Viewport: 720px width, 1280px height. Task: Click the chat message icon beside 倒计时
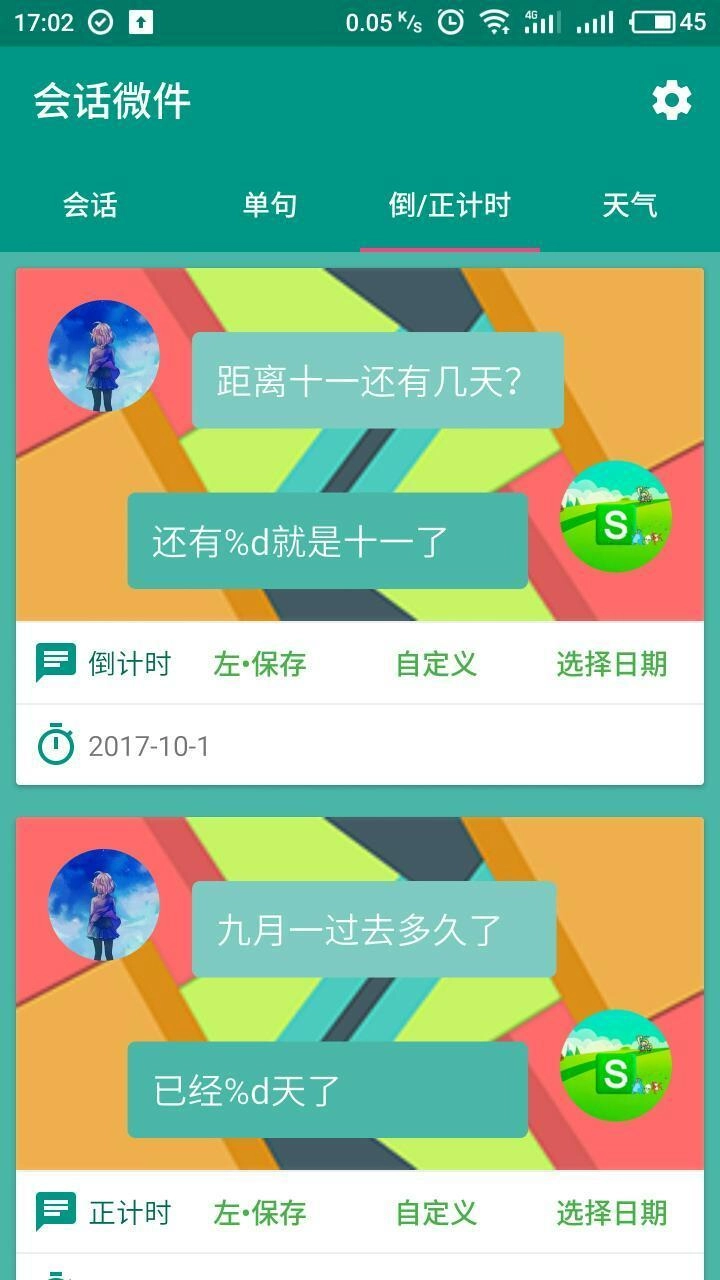(x=57, y=662)
